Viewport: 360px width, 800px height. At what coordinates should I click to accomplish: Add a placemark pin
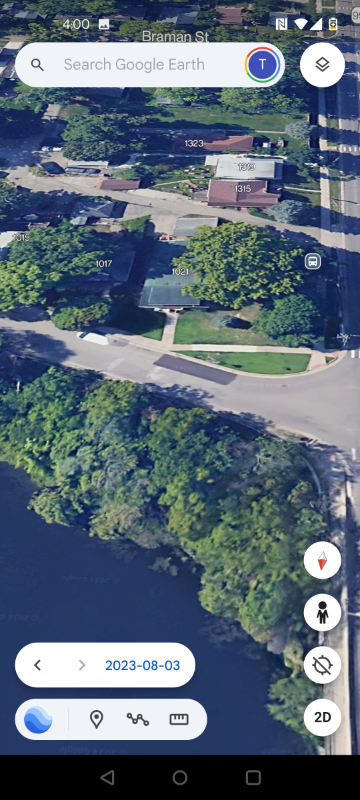(96, 719)
